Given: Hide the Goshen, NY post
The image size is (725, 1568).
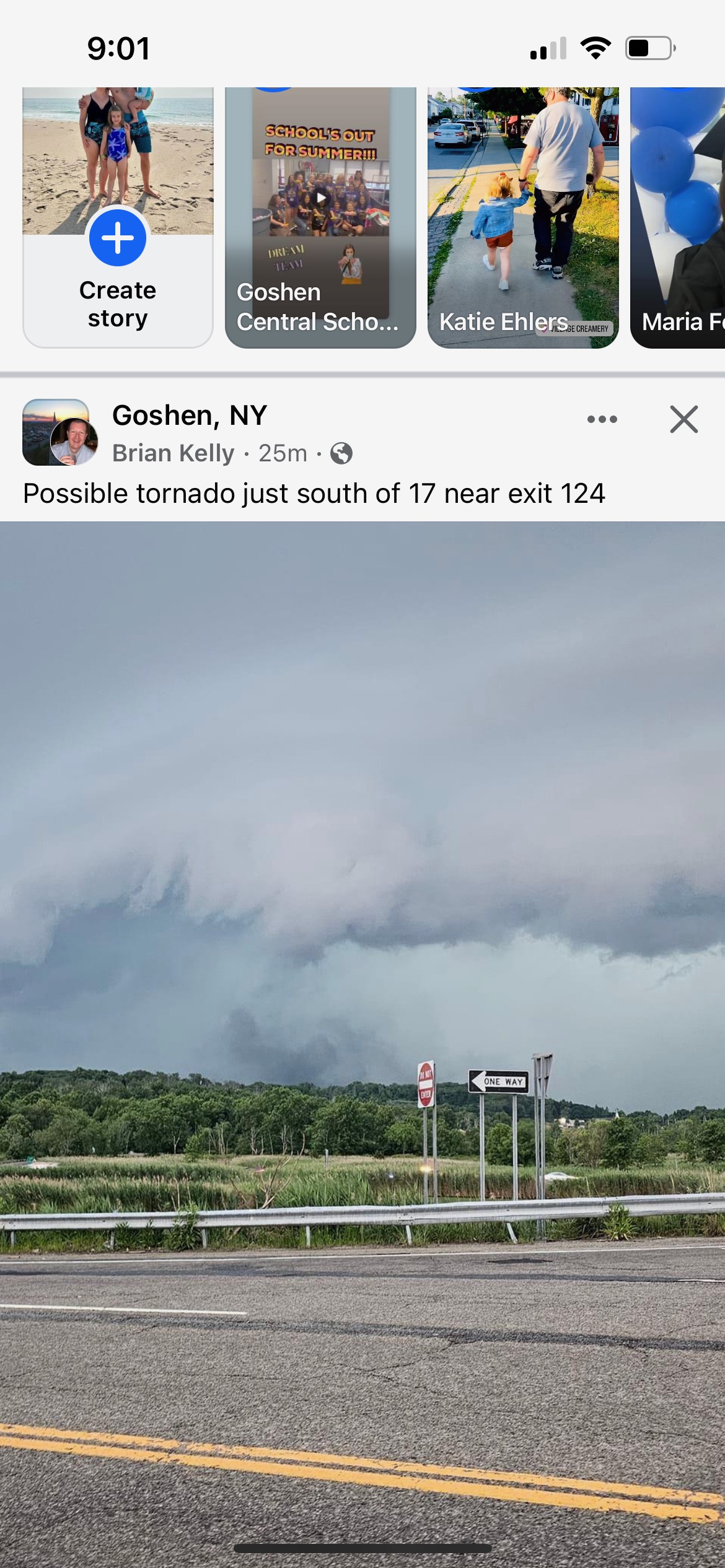Looking at the screenshot, I should pos(684,419).
